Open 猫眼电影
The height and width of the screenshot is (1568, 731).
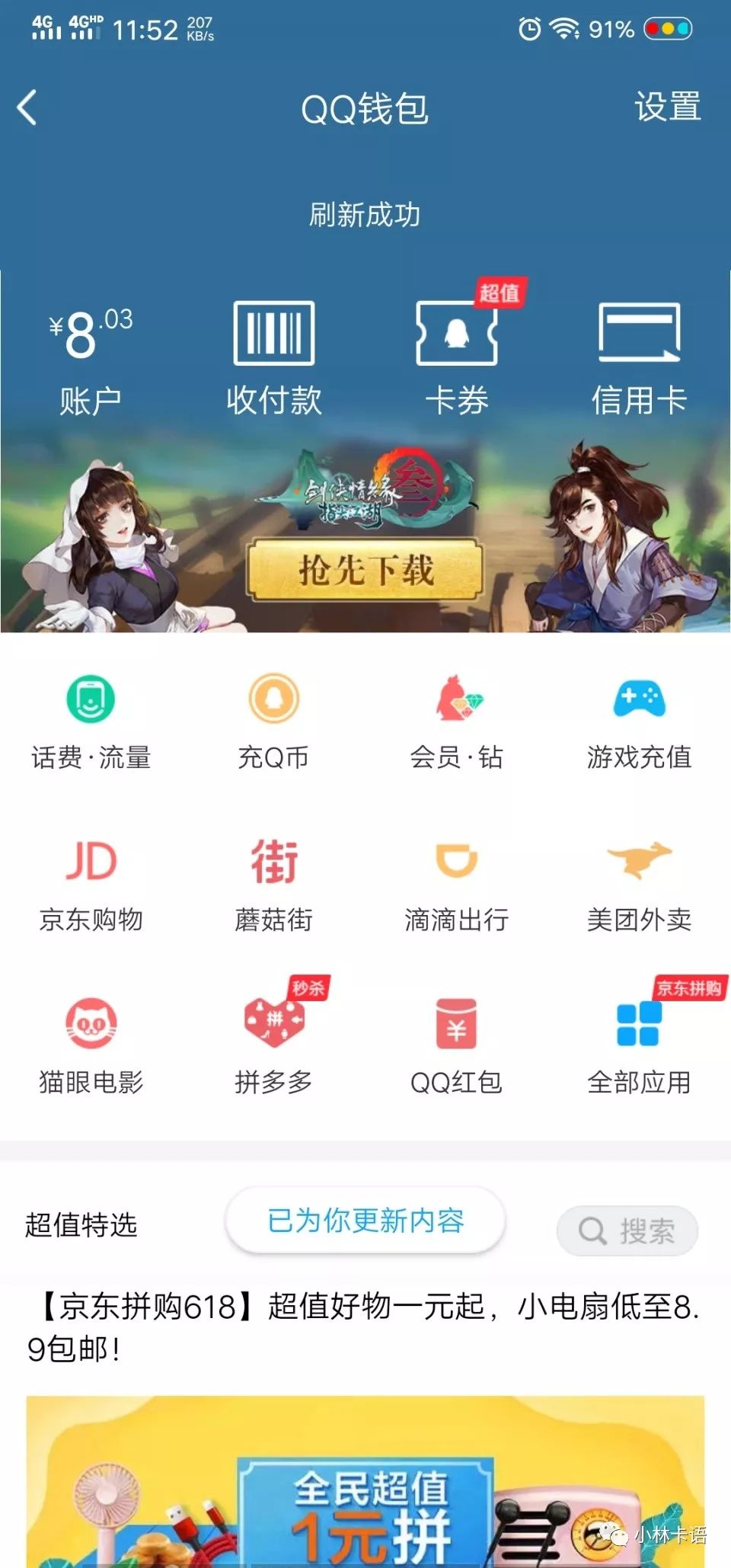point(91,1045)
